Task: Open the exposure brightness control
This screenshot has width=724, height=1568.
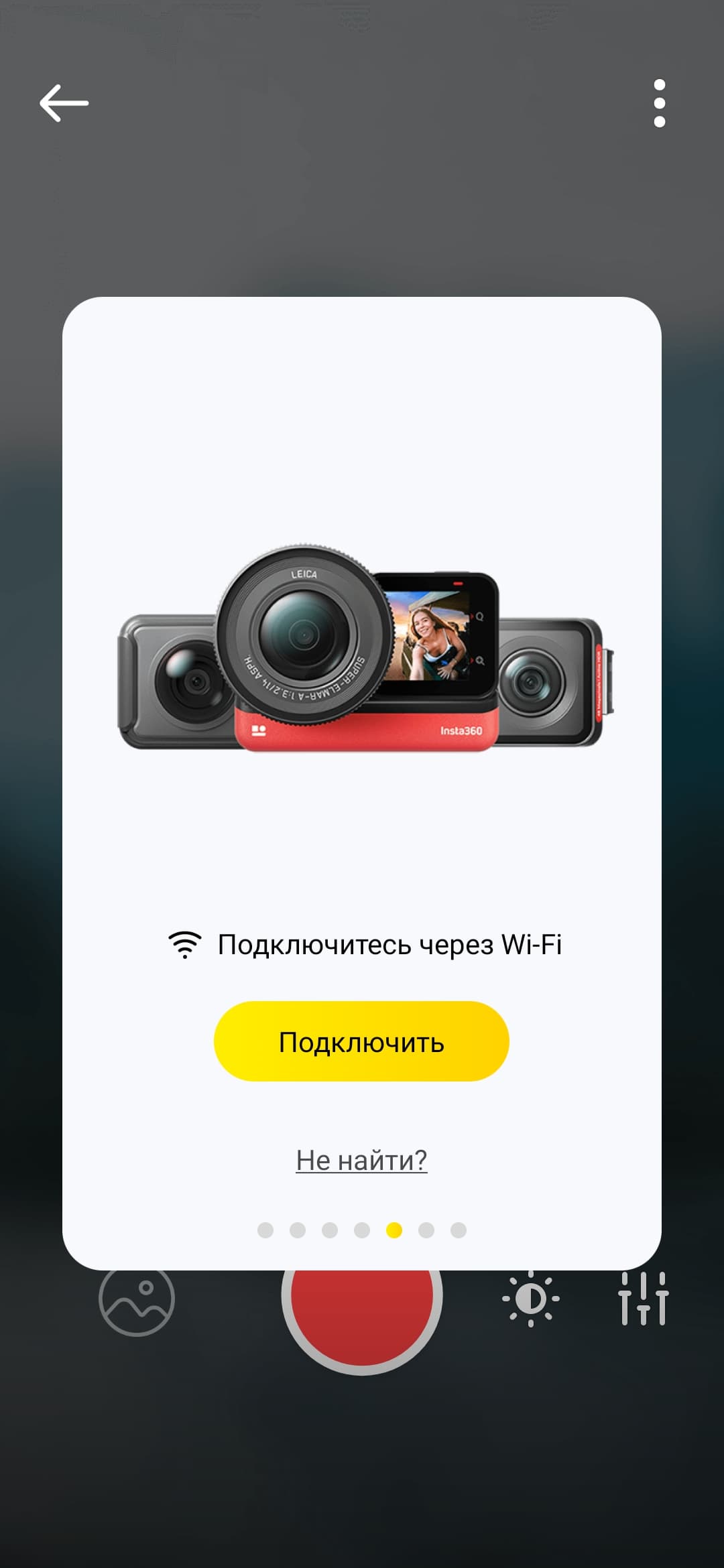Action: pyautogui.click(x=530, y=1299)
